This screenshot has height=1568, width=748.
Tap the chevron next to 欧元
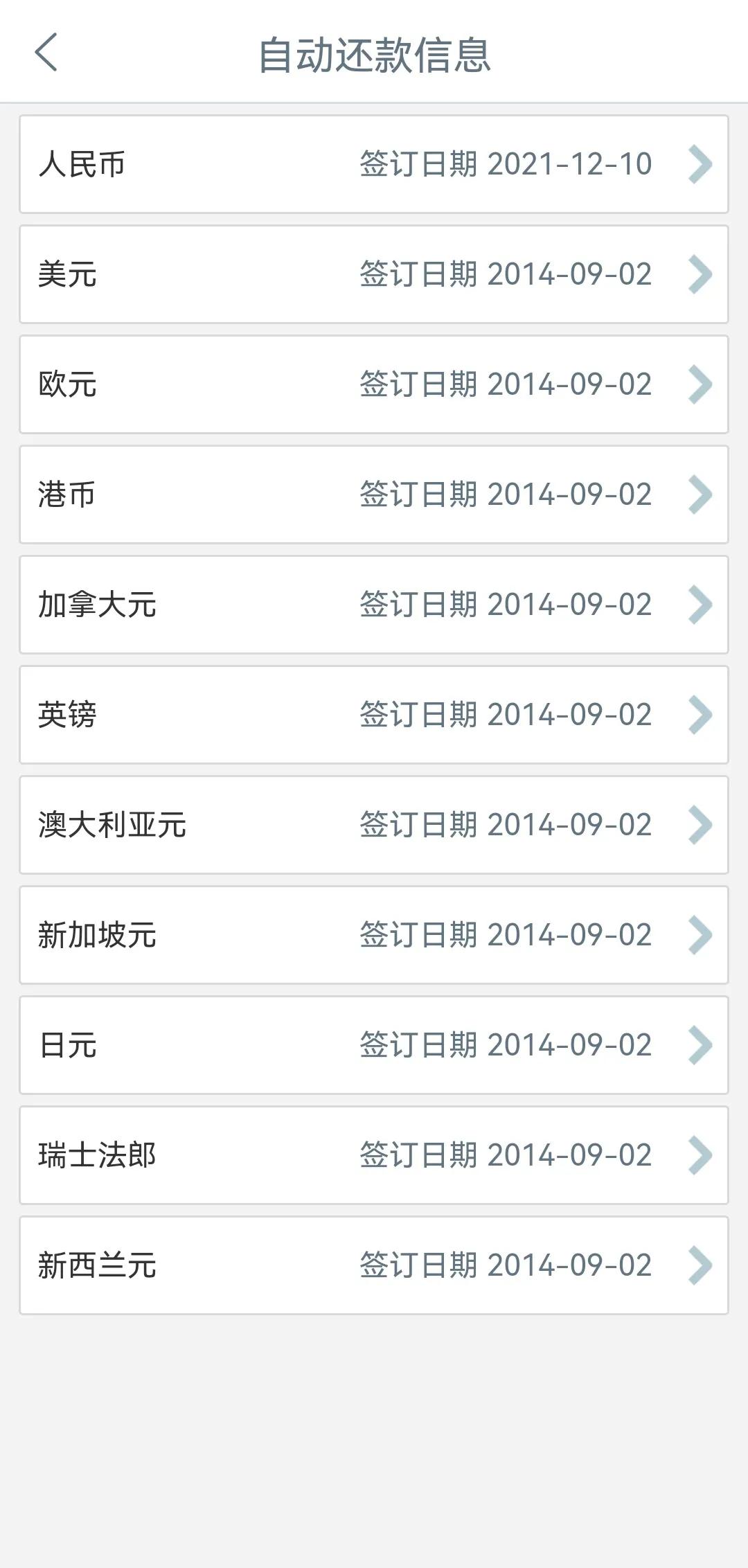702,384
